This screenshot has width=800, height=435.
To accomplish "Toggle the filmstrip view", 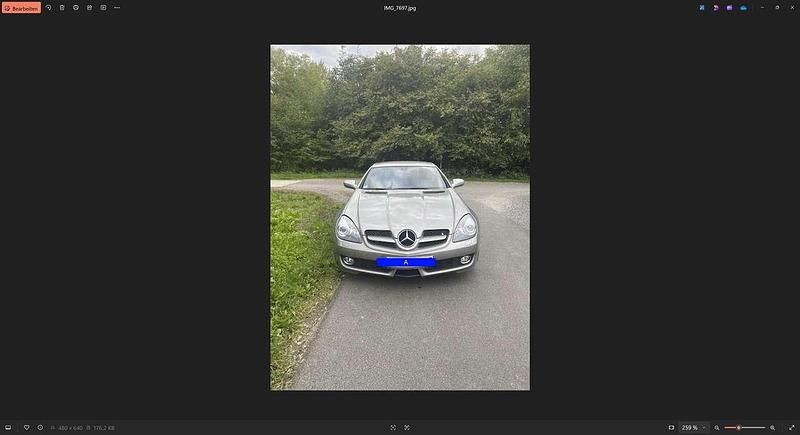I will point(8,427).
